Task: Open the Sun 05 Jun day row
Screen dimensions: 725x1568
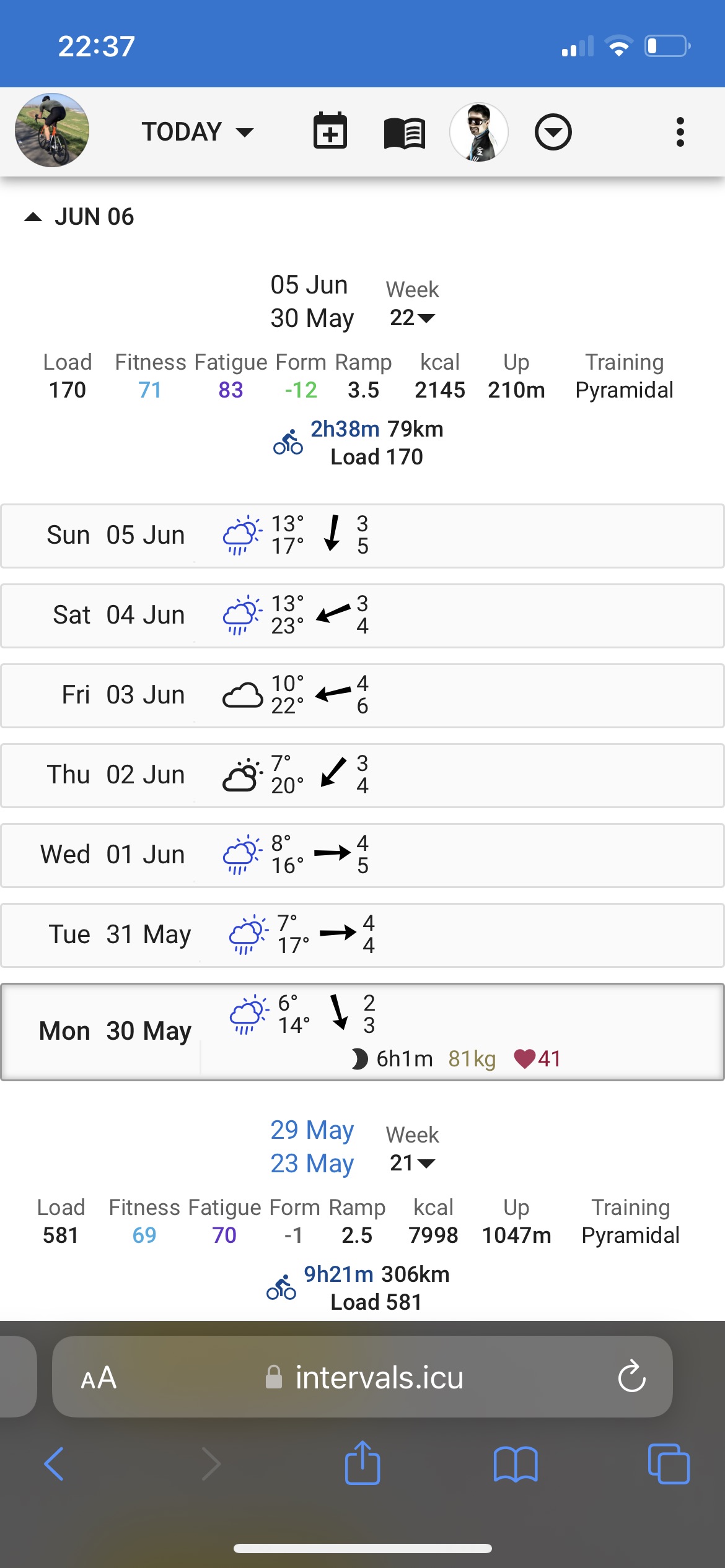Action: coord(362,536)
